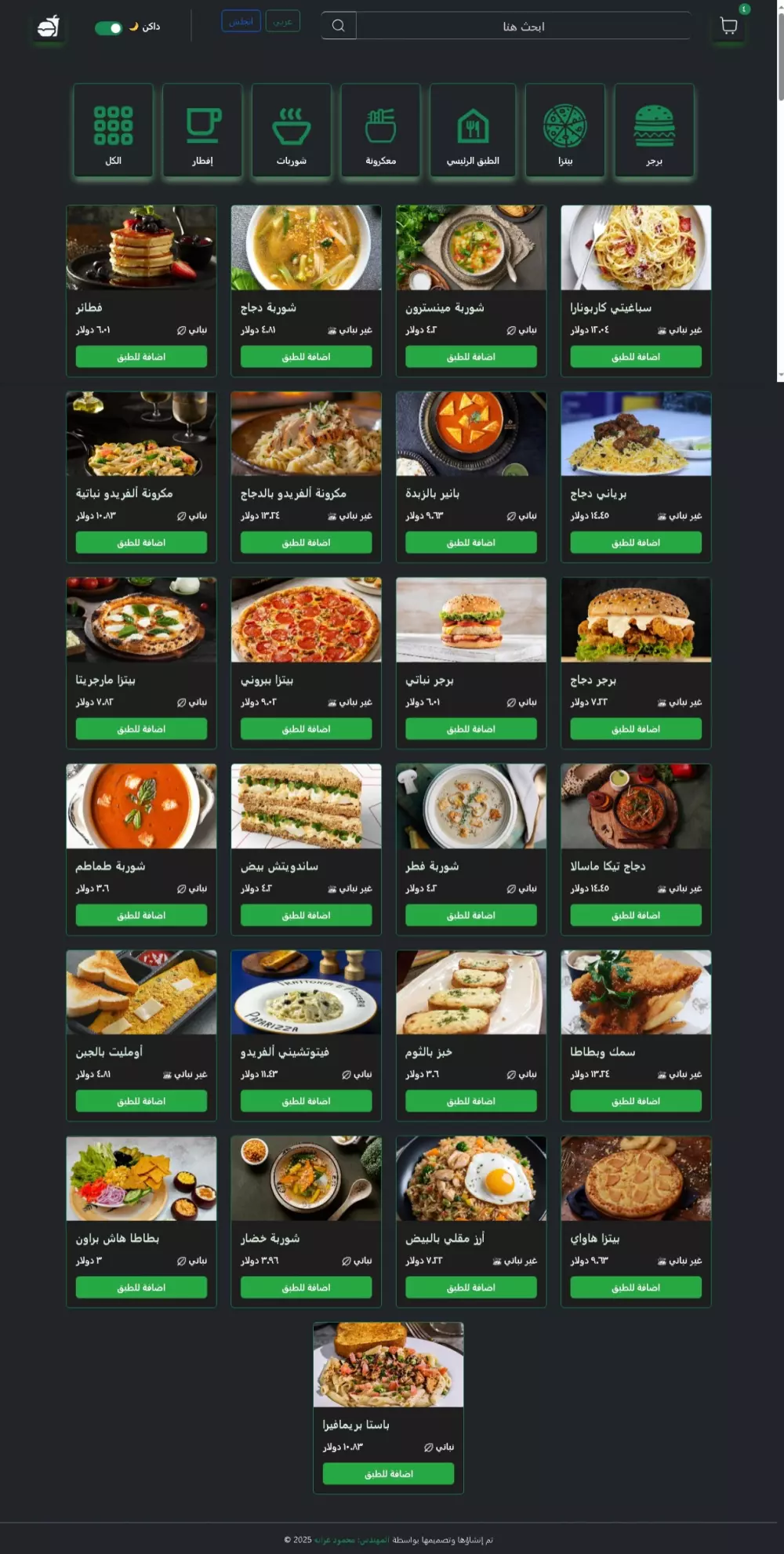The image size is (784, 1554).
Task: Select the برجر category
Action: 654,131
